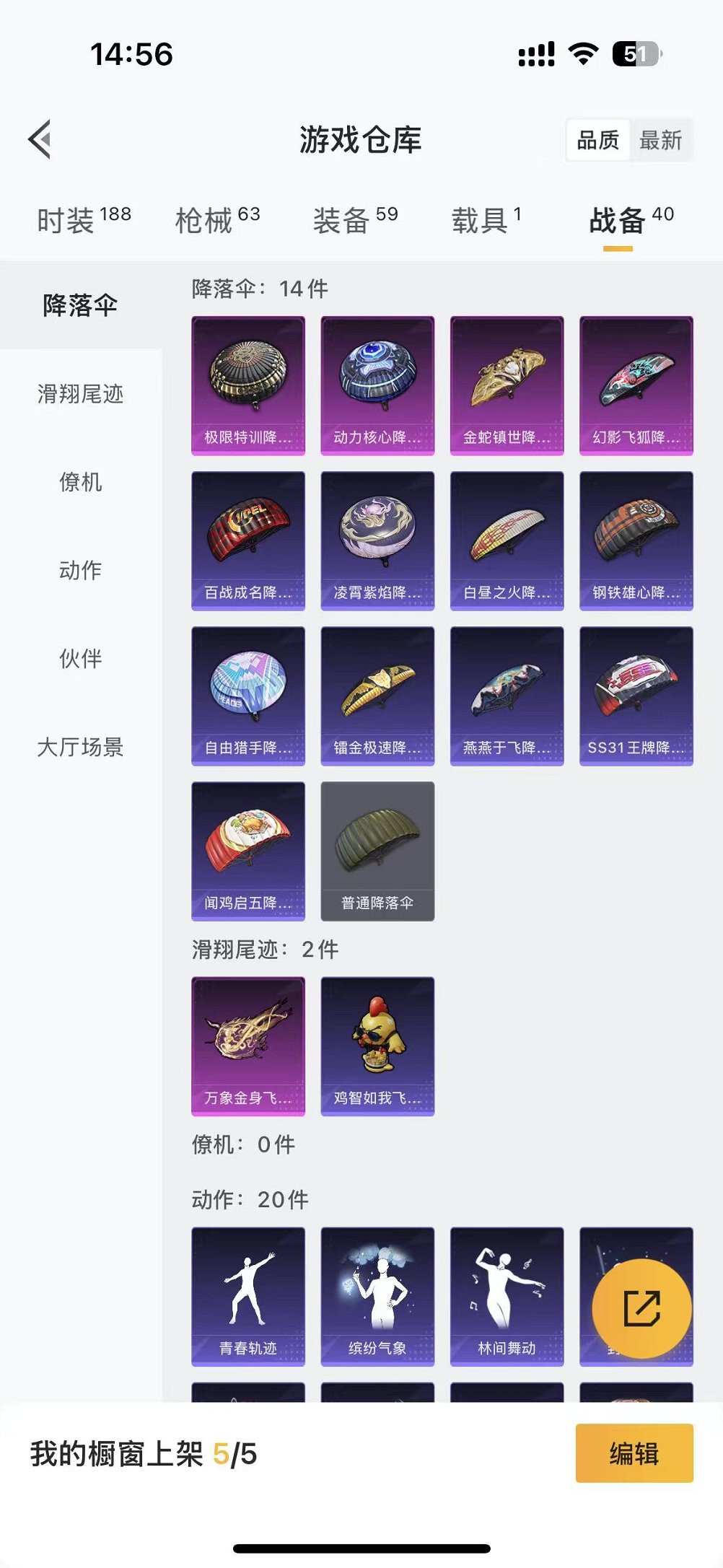Jump to the 动作 category

click(80, 570)
